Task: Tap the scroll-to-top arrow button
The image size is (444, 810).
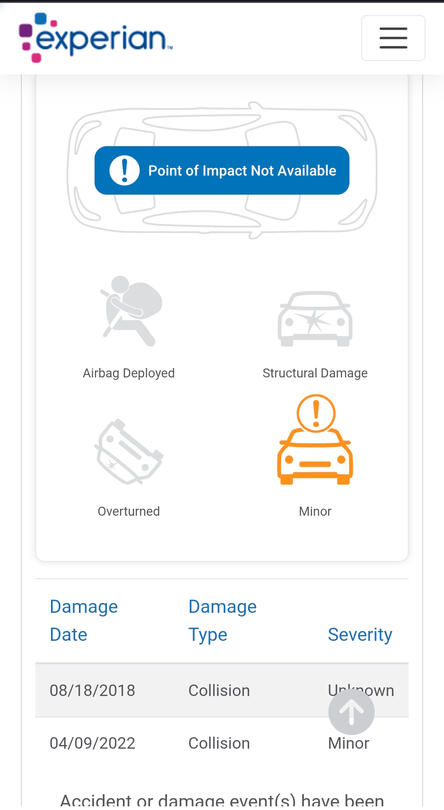Action: [351, 712]
